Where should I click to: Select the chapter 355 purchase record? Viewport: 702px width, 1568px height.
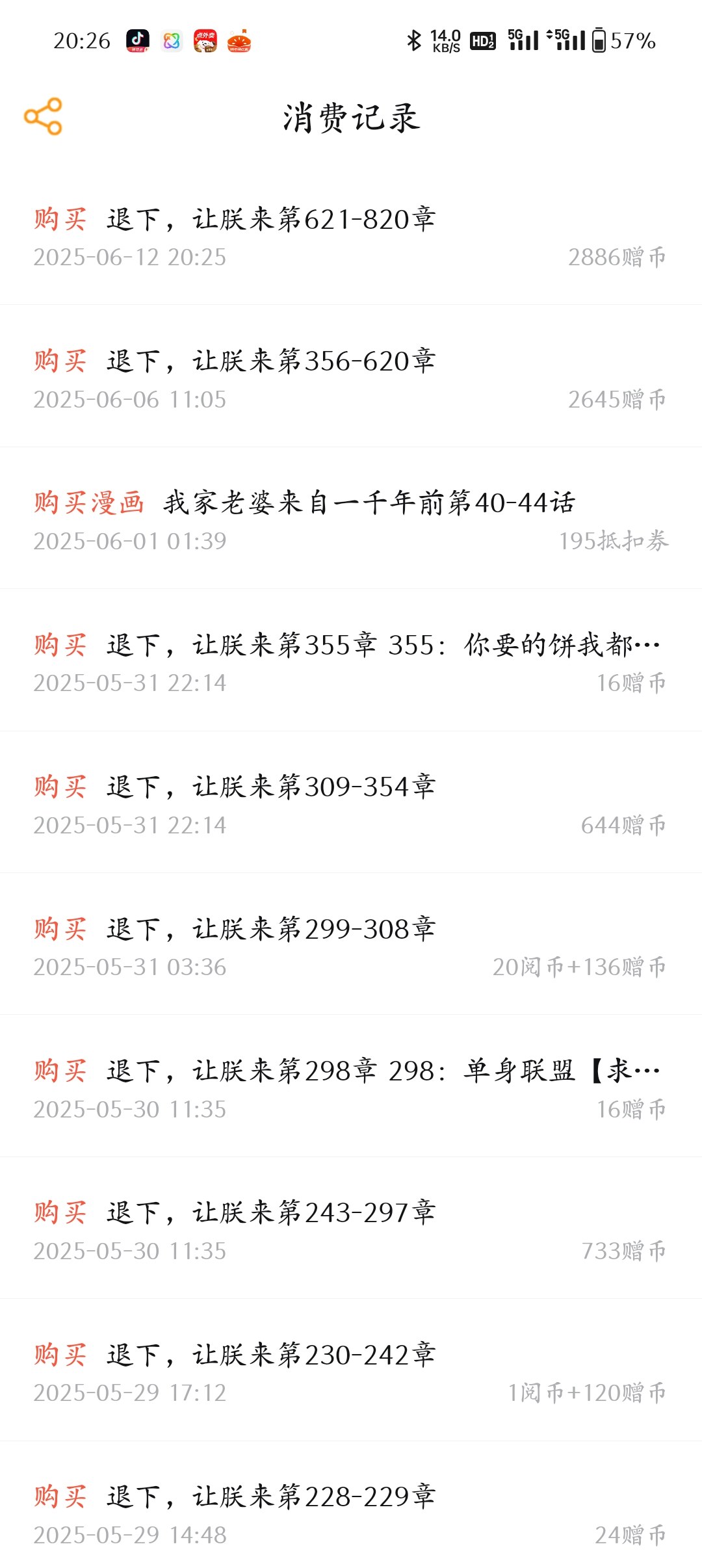351,660
